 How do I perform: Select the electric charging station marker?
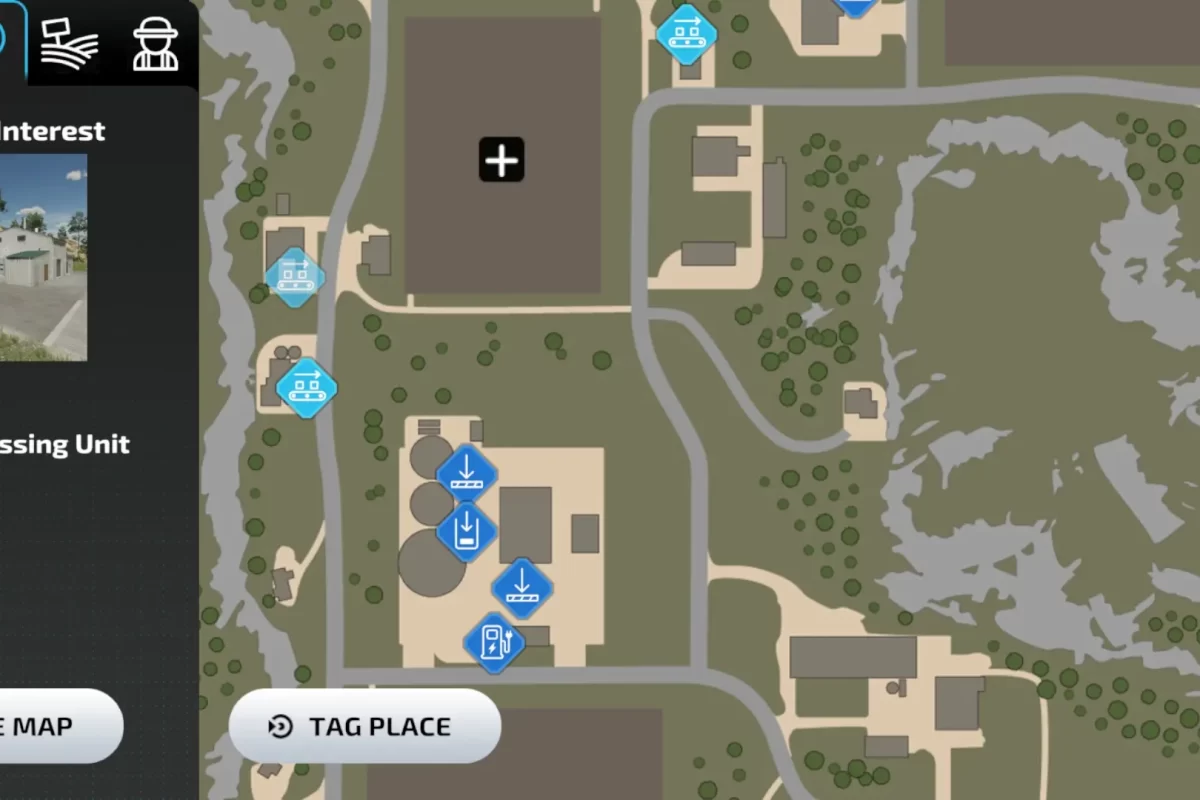pyautogui.click(x=495, y=642)
